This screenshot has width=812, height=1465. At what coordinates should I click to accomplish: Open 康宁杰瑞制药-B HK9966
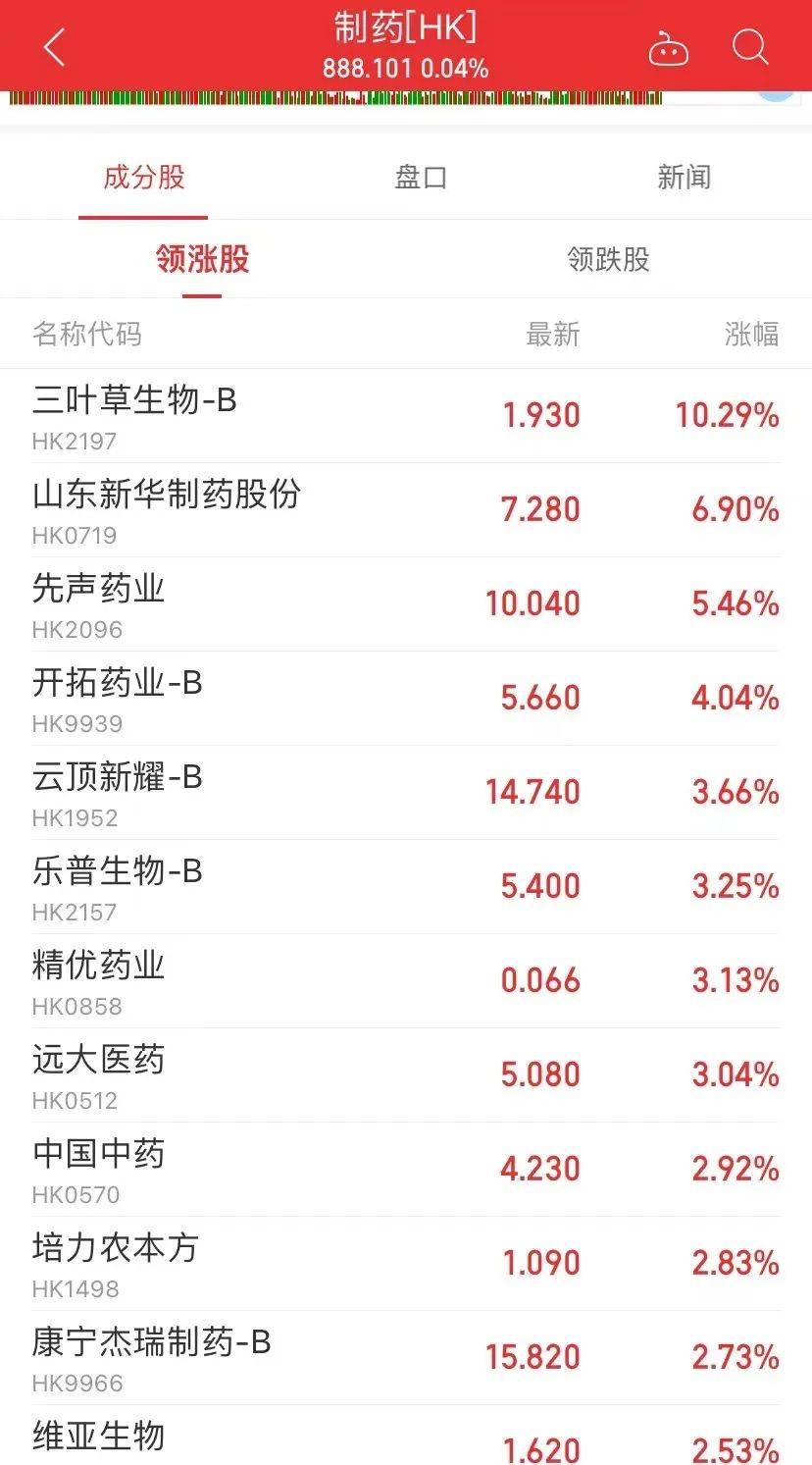click(x=406, y=1358)
